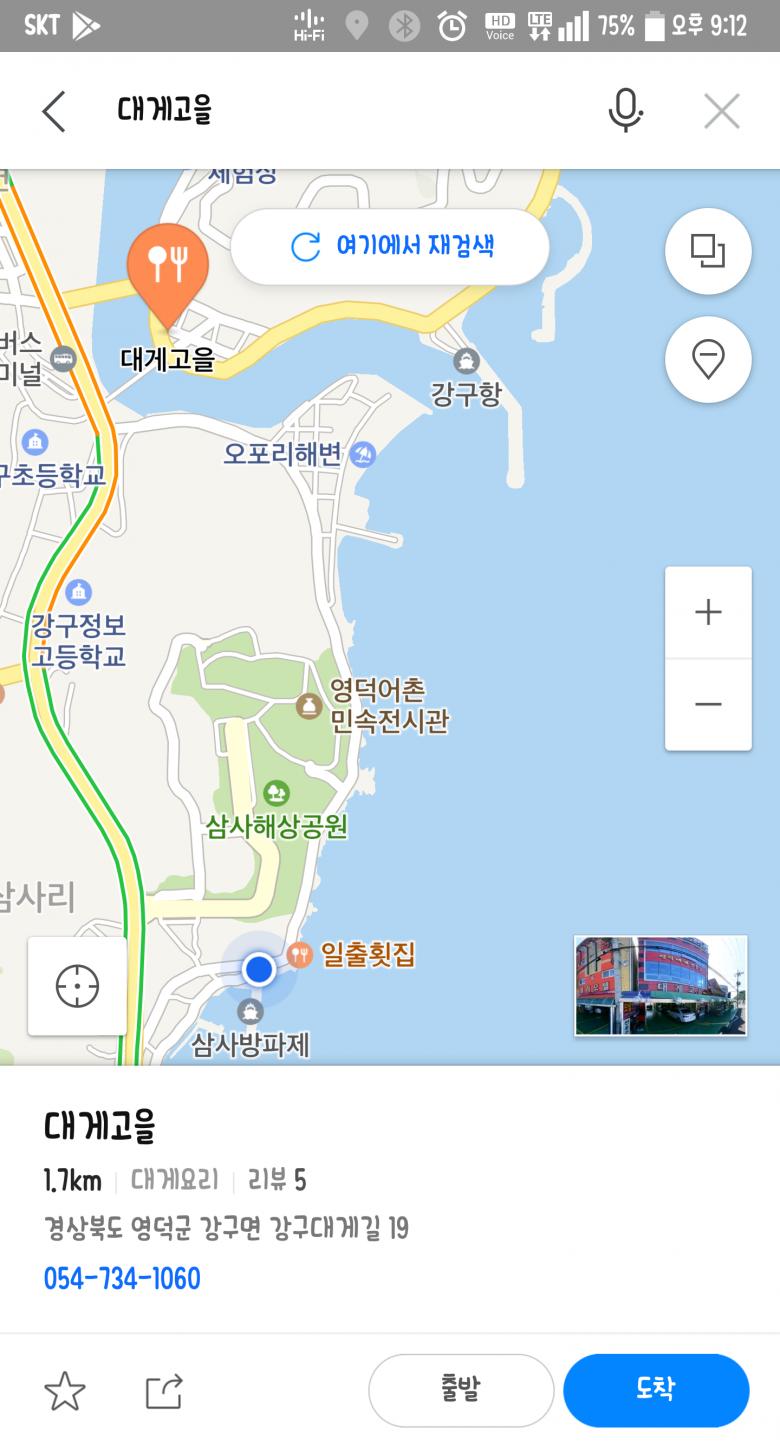This screenshot has width=780, height=1447.
Task: Set 대게고을 as destination with 도착
Action: click(656, 1389)
